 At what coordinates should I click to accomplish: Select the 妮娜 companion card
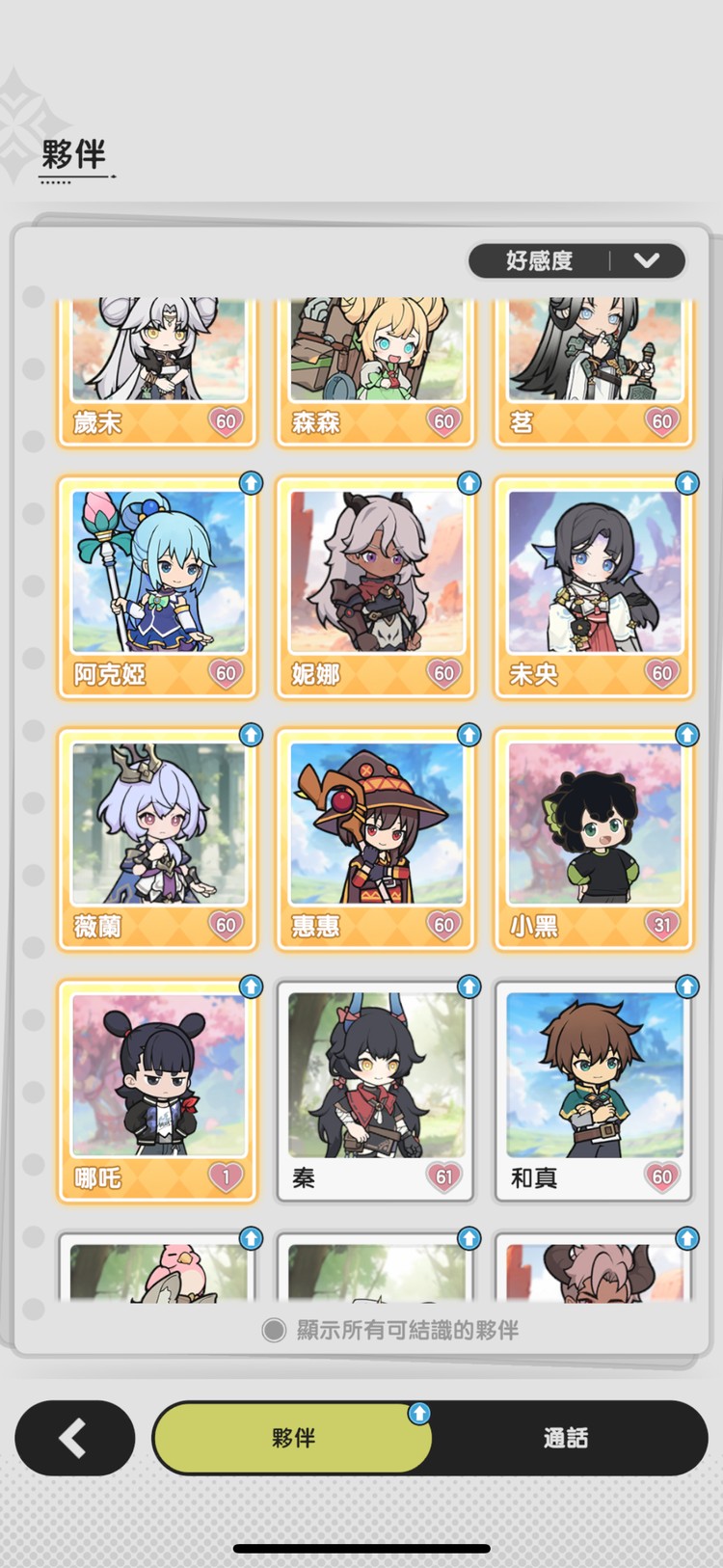[376, 586]
